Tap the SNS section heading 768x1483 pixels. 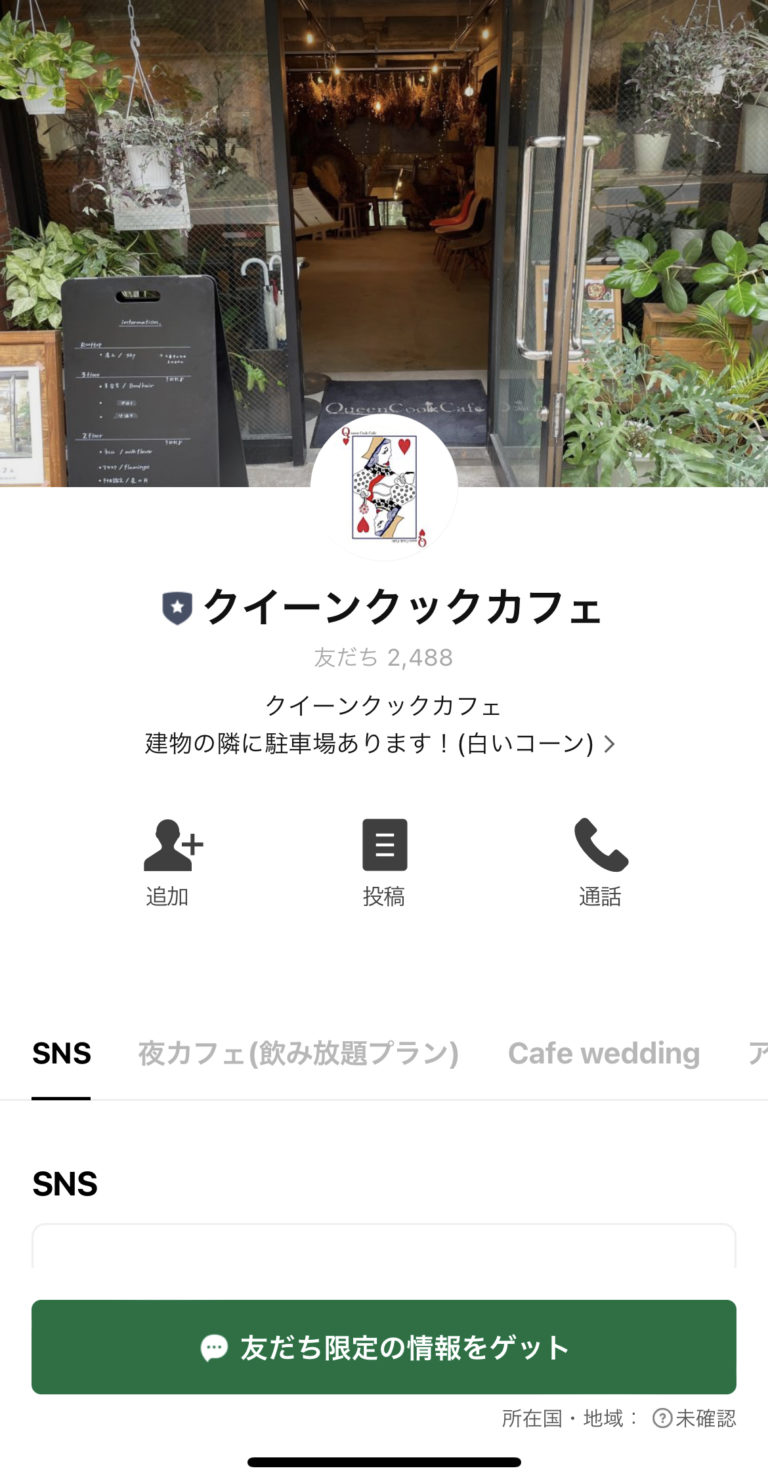63,1184
